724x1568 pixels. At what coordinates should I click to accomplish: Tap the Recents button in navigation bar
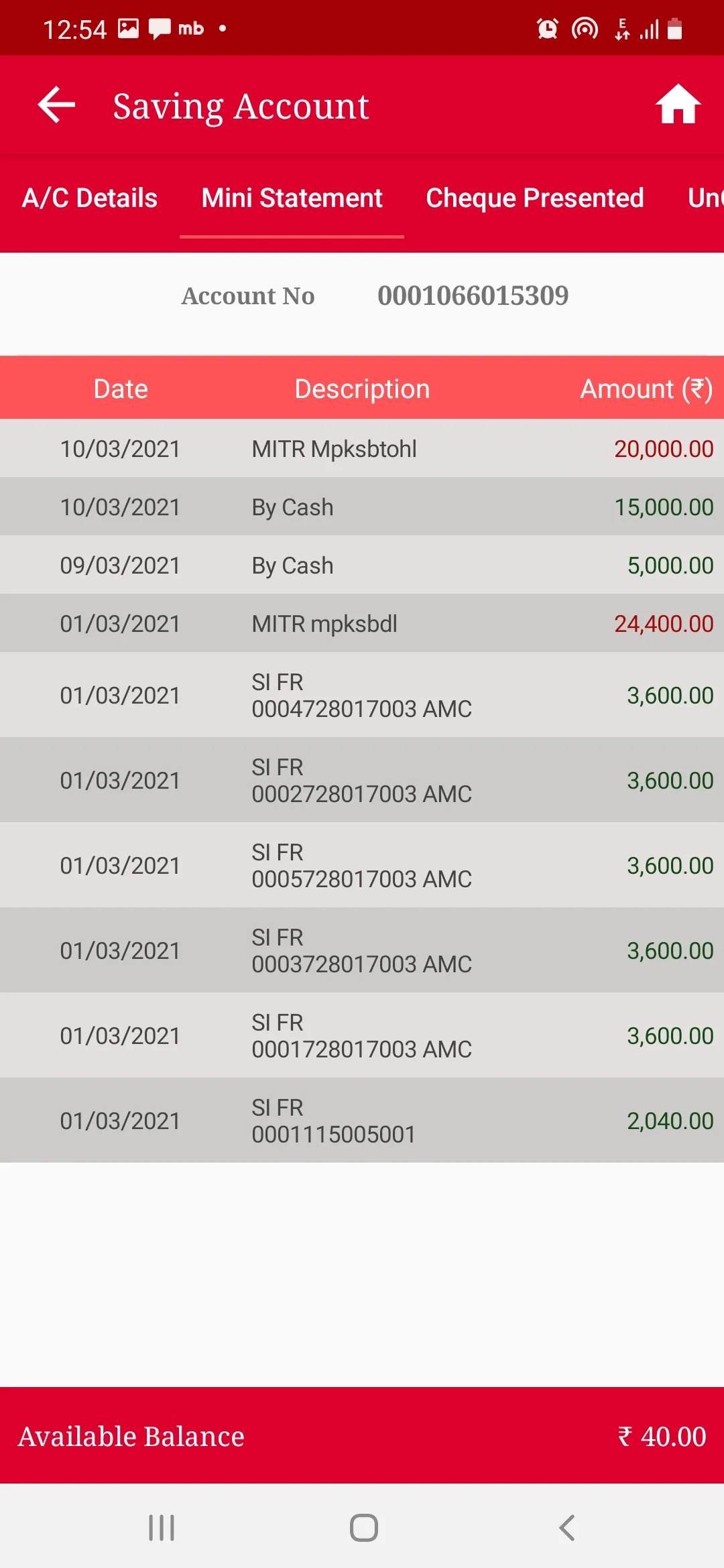coord(161,1528)
